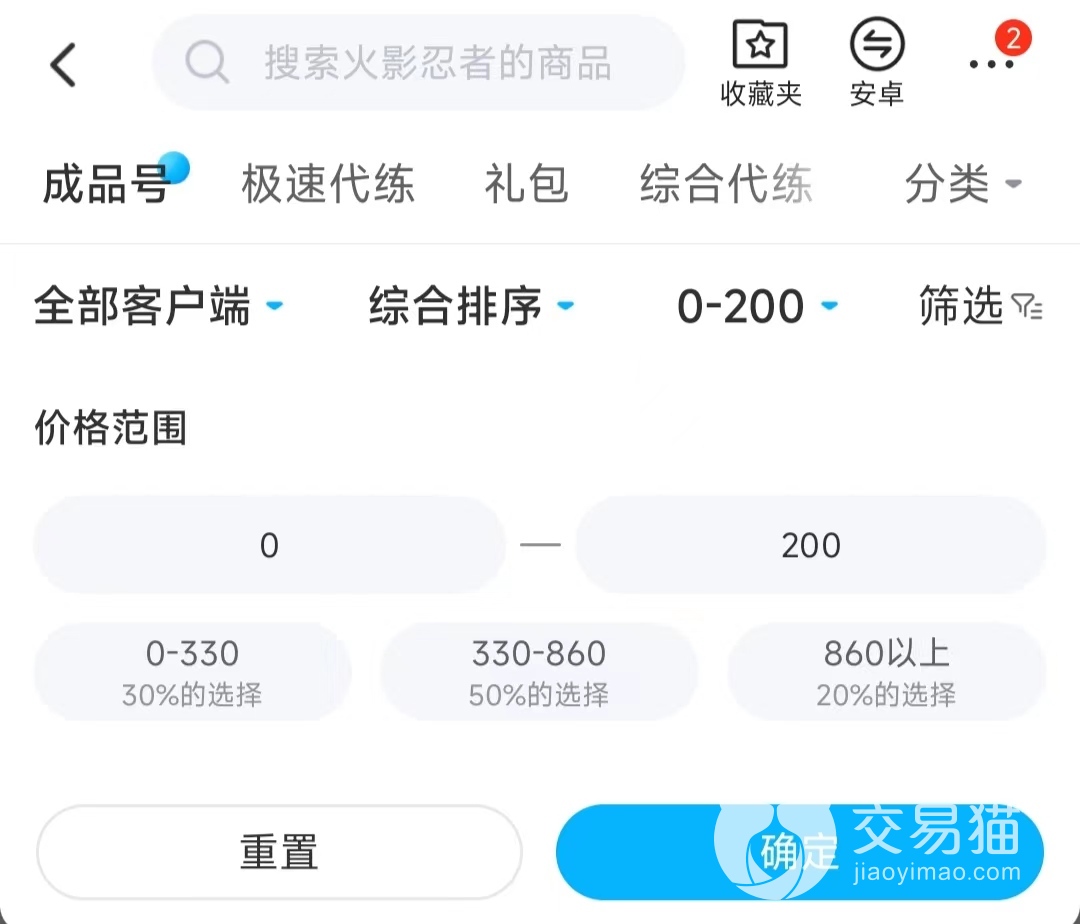The image size is (1080, 924).
Task: Select the 860以上 price range chip
Action: click(886, 671)
